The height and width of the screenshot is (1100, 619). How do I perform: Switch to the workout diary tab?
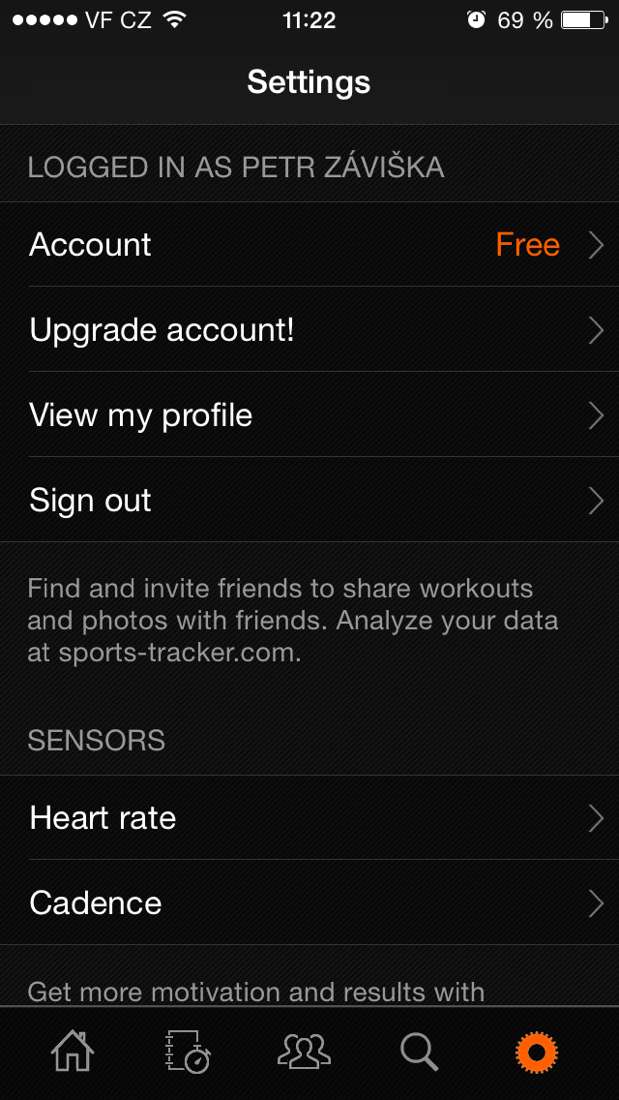tap(187, 1052)
